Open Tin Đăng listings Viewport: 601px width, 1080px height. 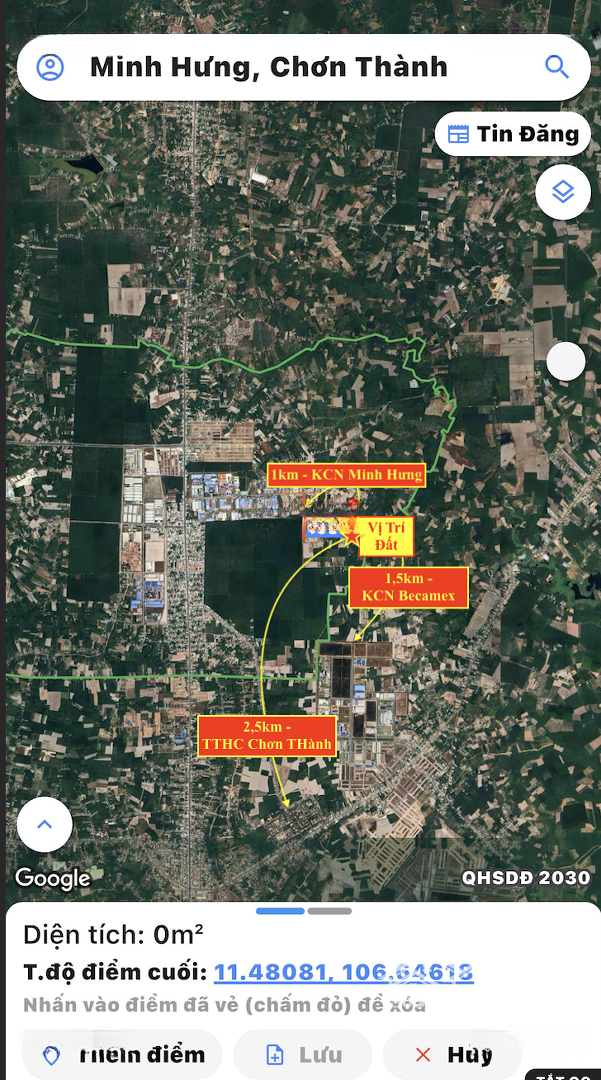[x=513, y=134]
